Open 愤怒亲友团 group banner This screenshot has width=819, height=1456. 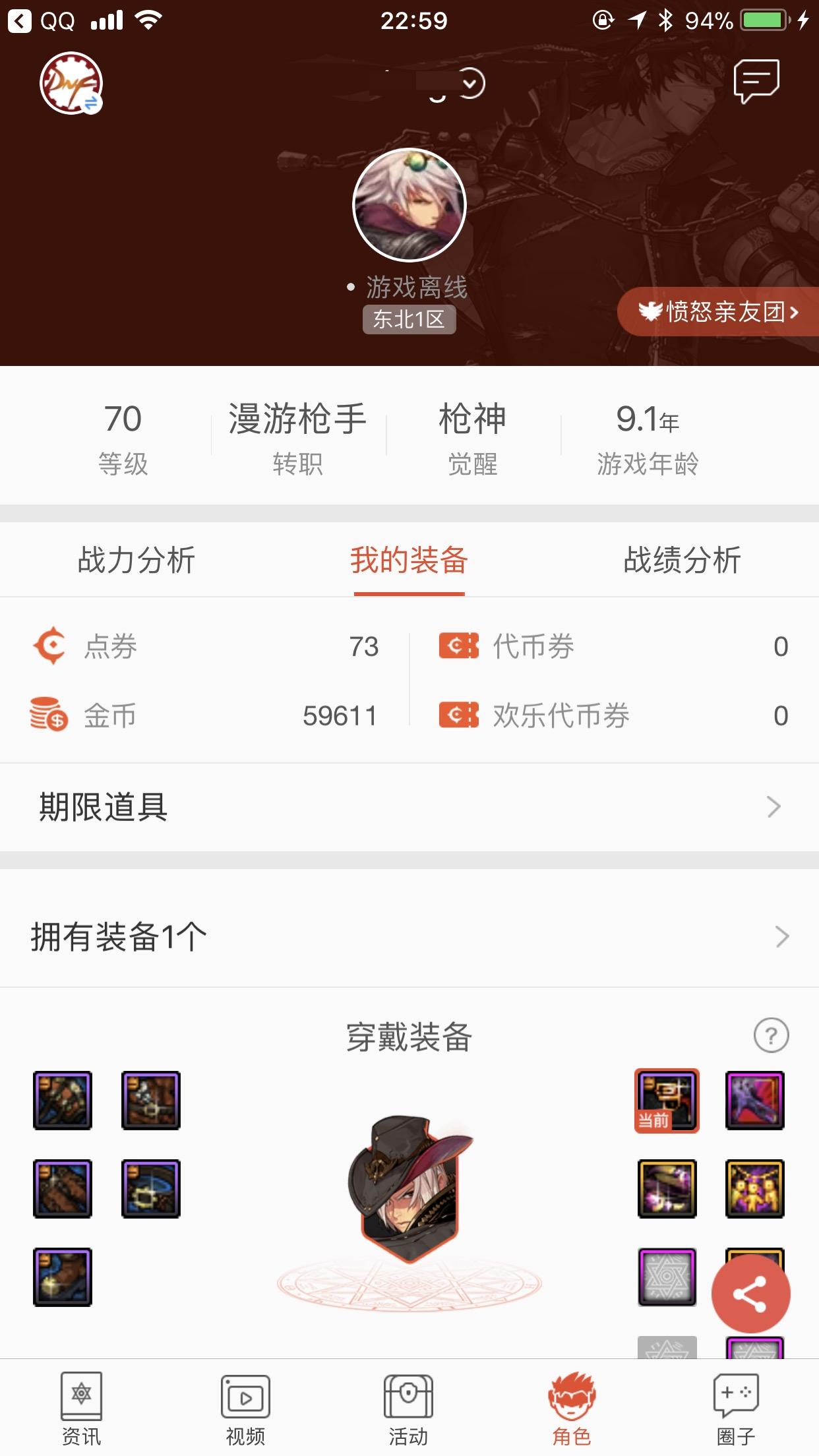coord(719,311)
